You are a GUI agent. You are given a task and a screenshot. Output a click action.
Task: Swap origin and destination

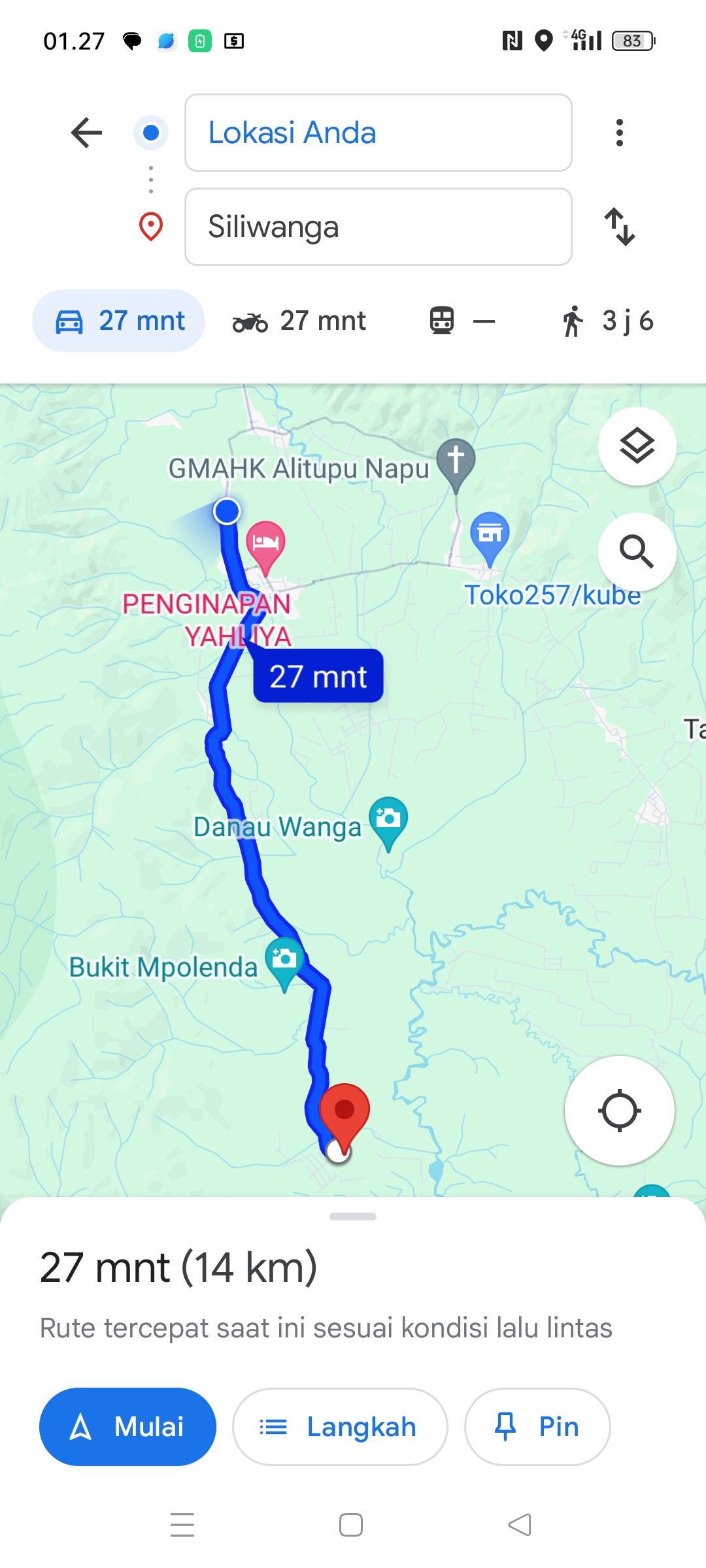tap(619, 227)
